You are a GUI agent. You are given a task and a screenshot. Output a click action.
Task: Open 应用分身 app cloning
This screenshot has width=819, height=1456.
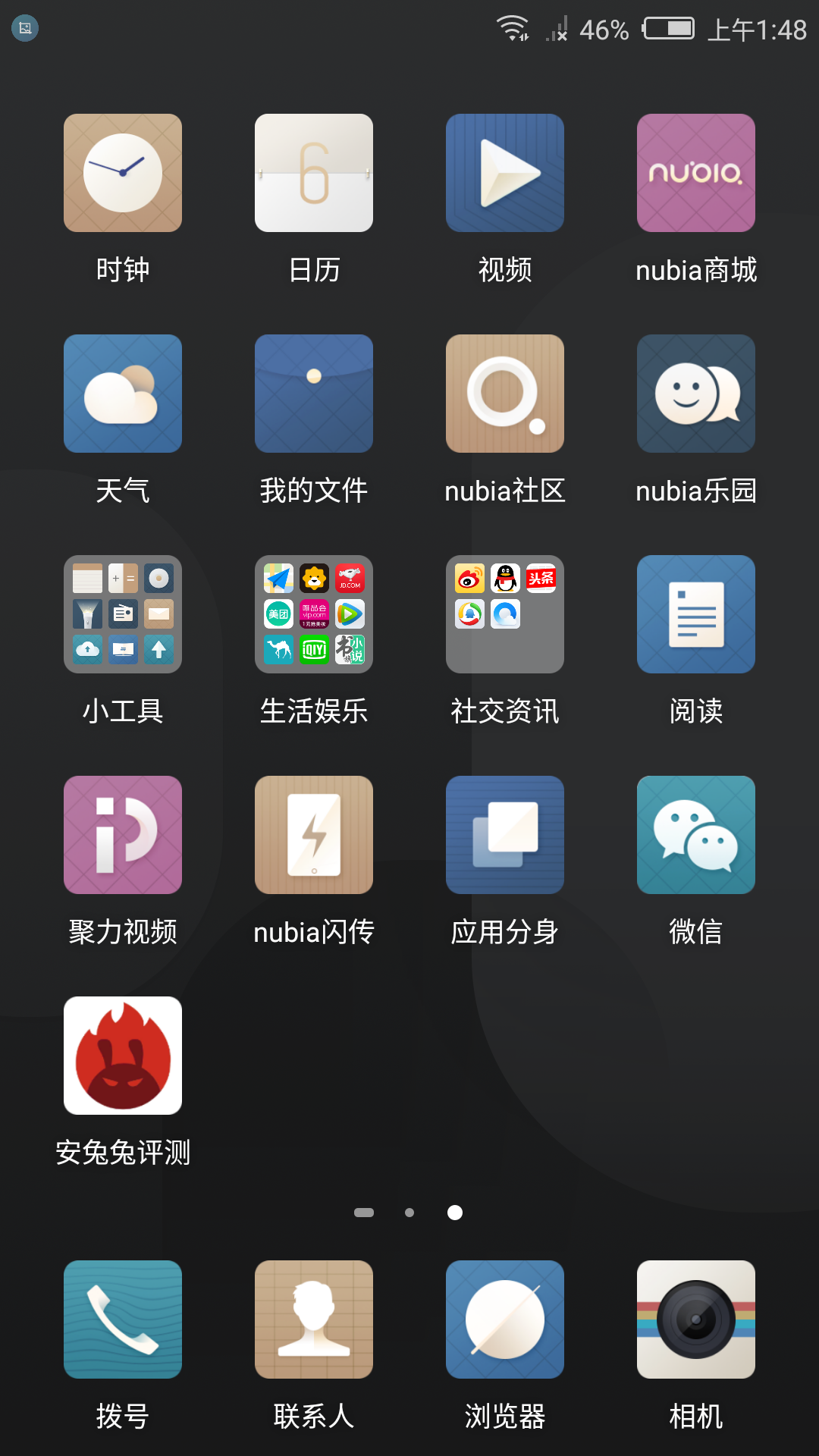coord(505,835)
